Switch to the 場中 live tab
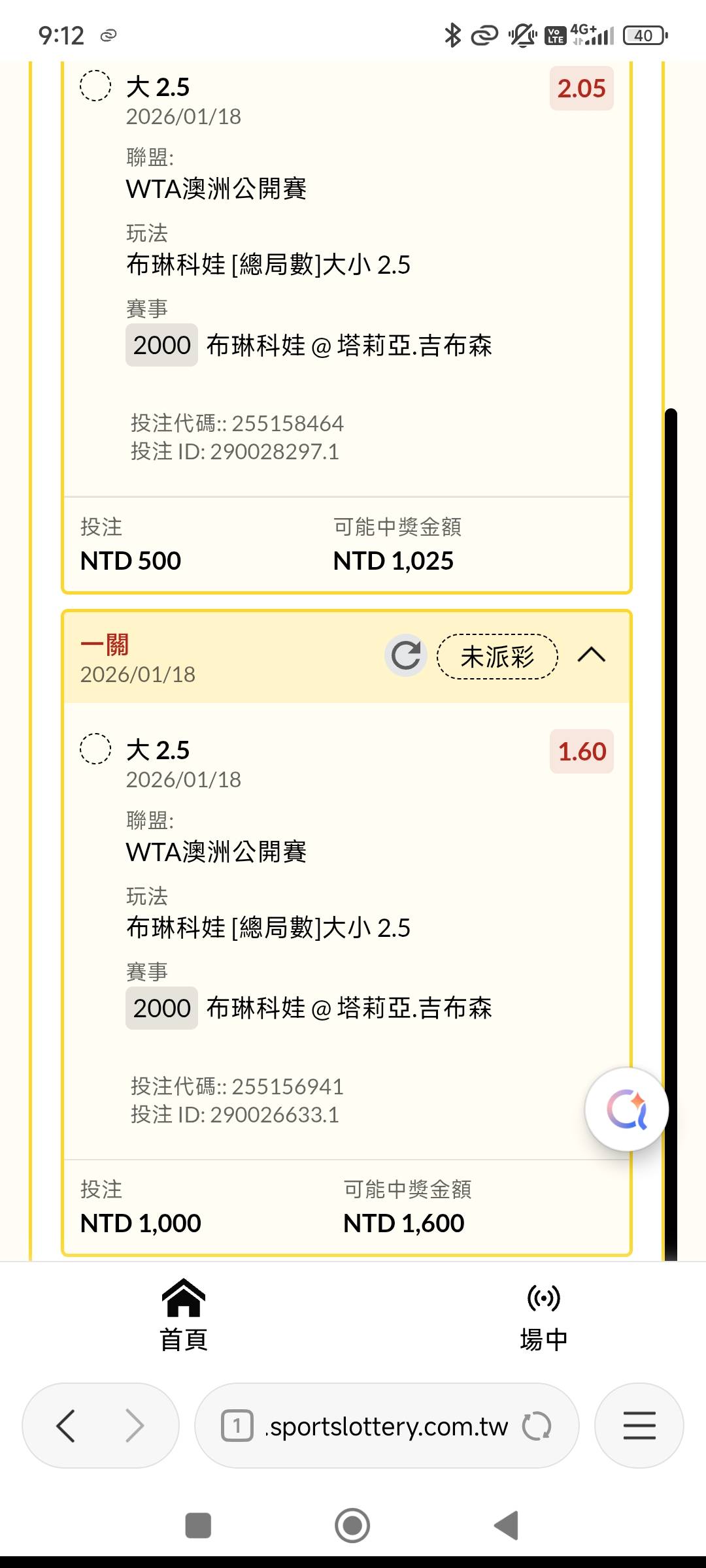 (x=543, y=1315)
